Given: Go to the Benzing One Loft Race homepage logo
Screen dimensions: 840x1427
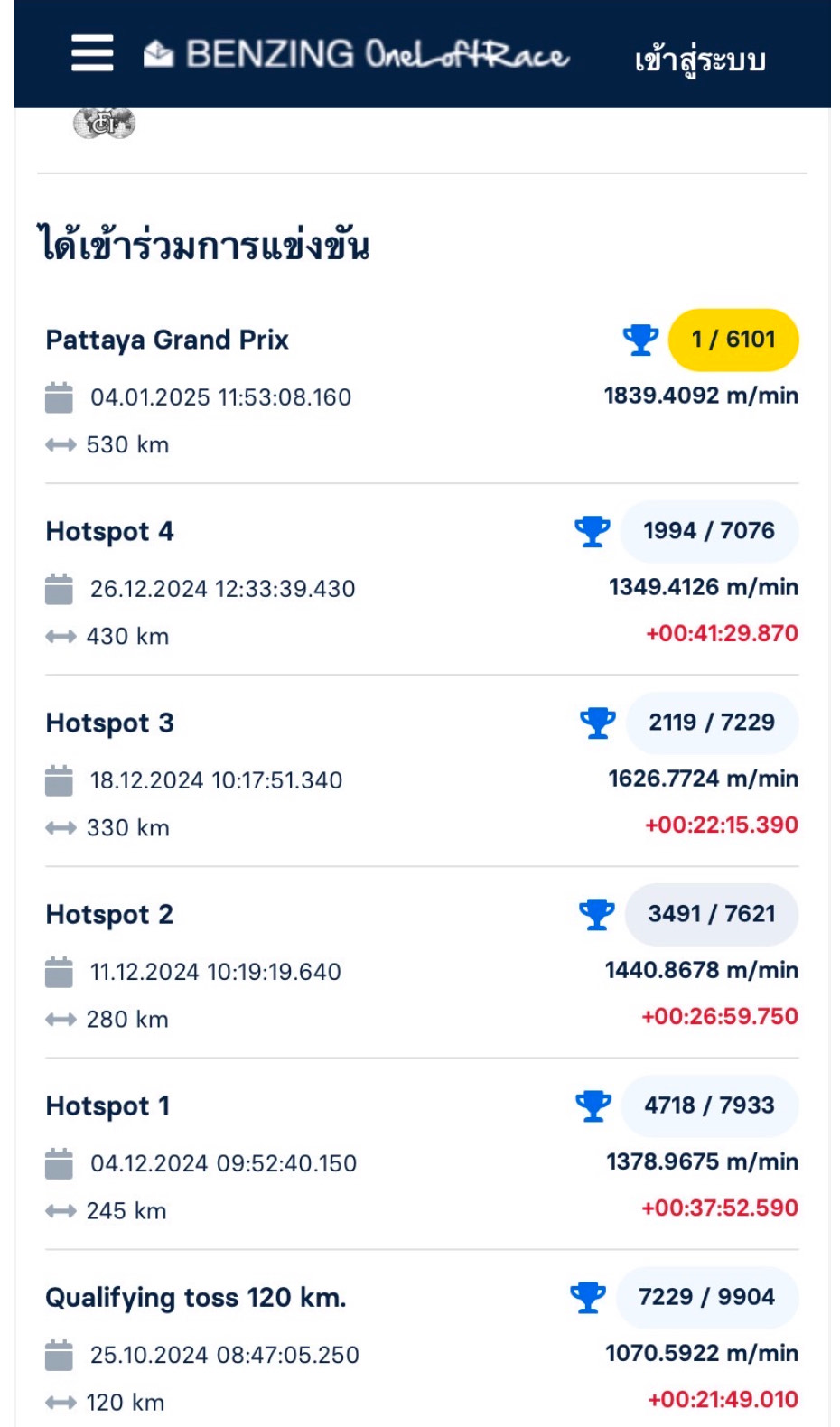Looking at the screenshot, I should [356, 54].
